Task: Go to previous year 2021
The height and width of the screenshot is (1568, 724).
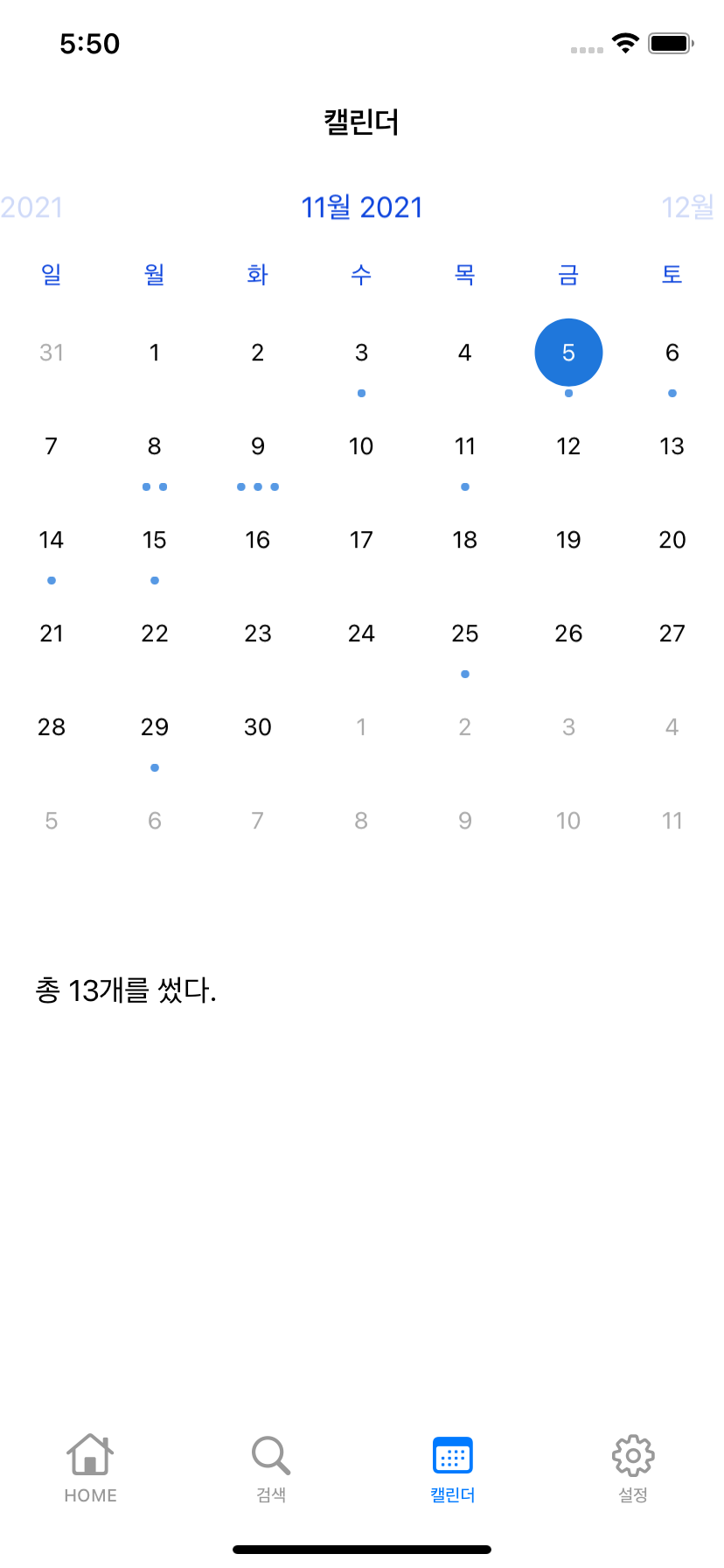Action: coord(31,207)
